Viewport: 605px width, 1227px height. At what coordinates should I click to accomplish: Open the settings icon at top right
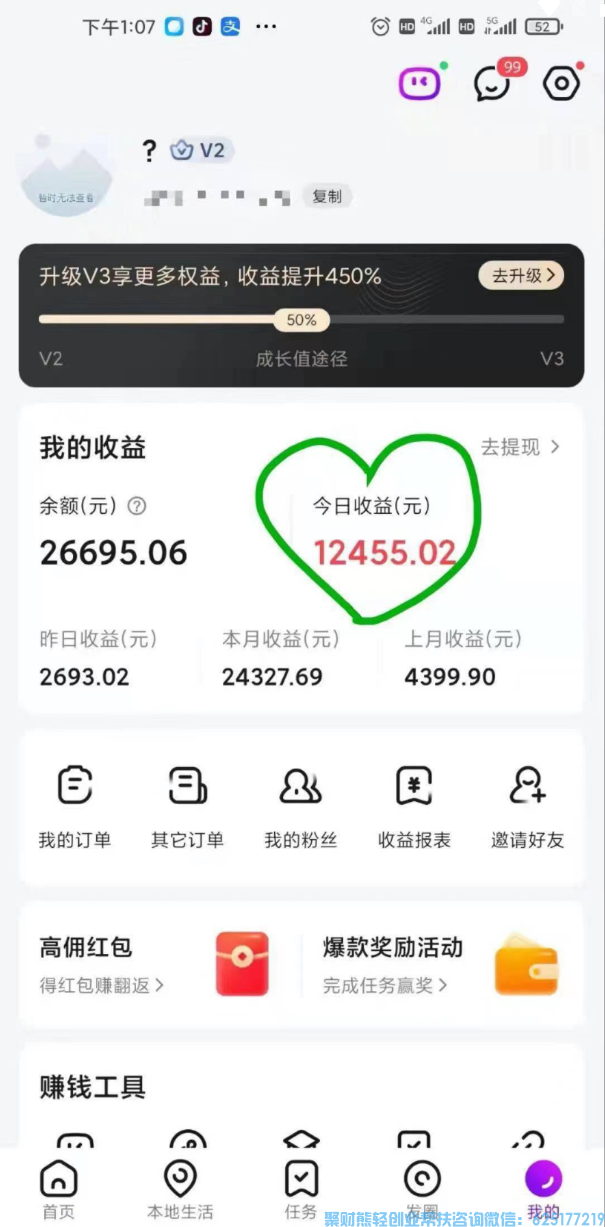coord(561,83)
